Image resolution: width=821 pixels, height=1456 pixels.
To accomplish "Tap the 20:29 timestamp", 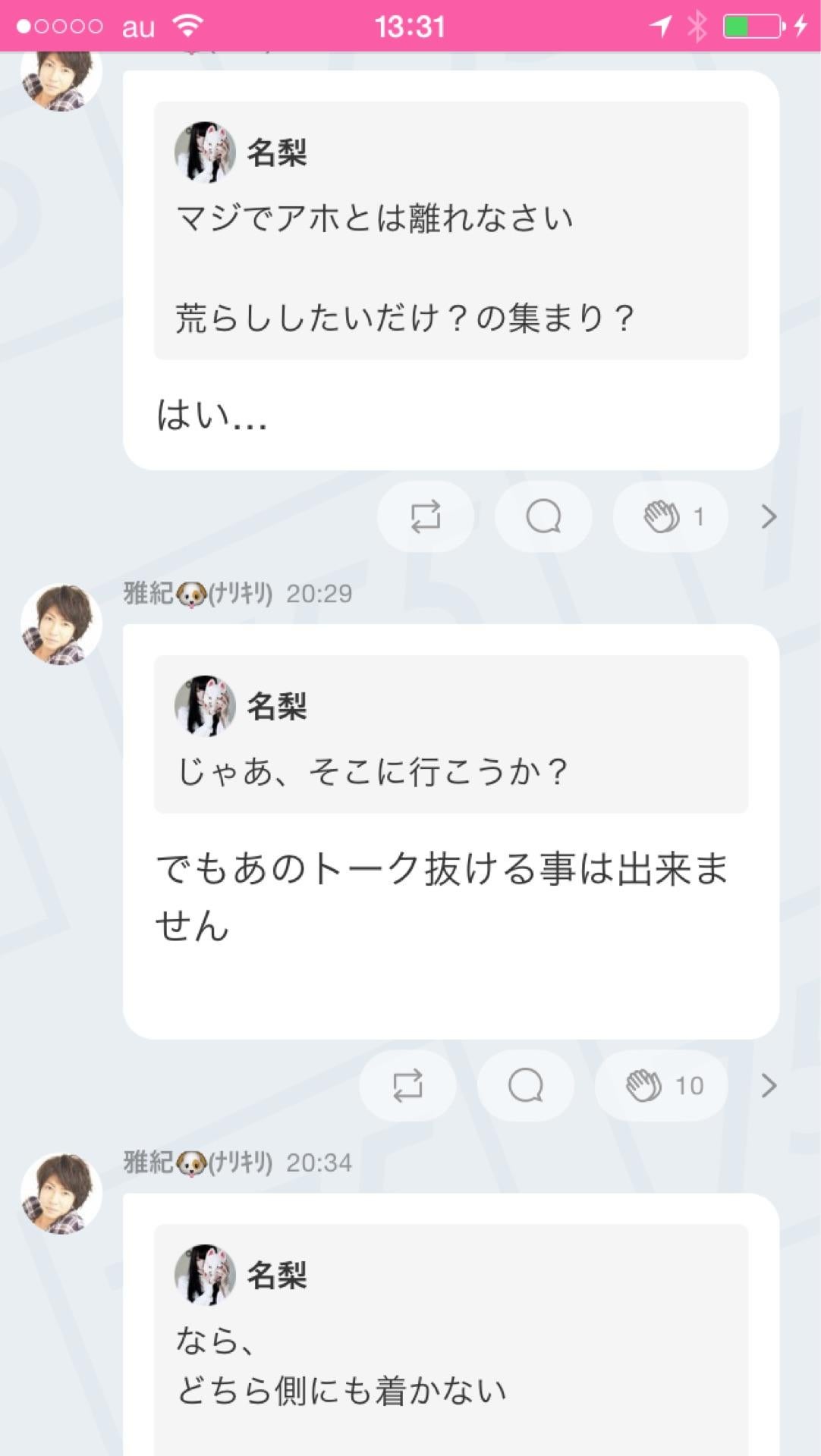I will click(319, 595).
